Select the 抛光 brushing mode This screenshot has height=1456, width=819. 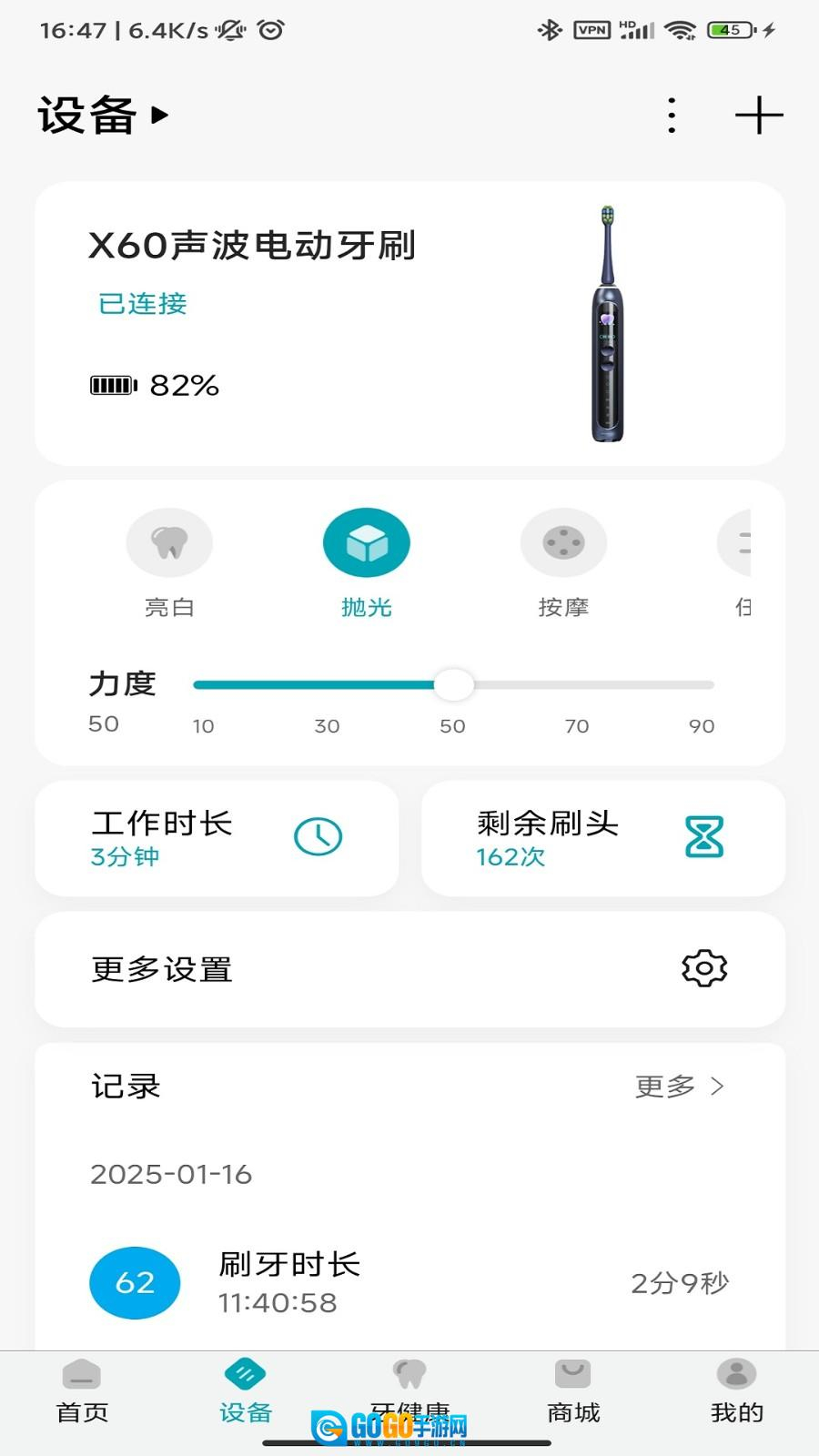click(367, 543)
